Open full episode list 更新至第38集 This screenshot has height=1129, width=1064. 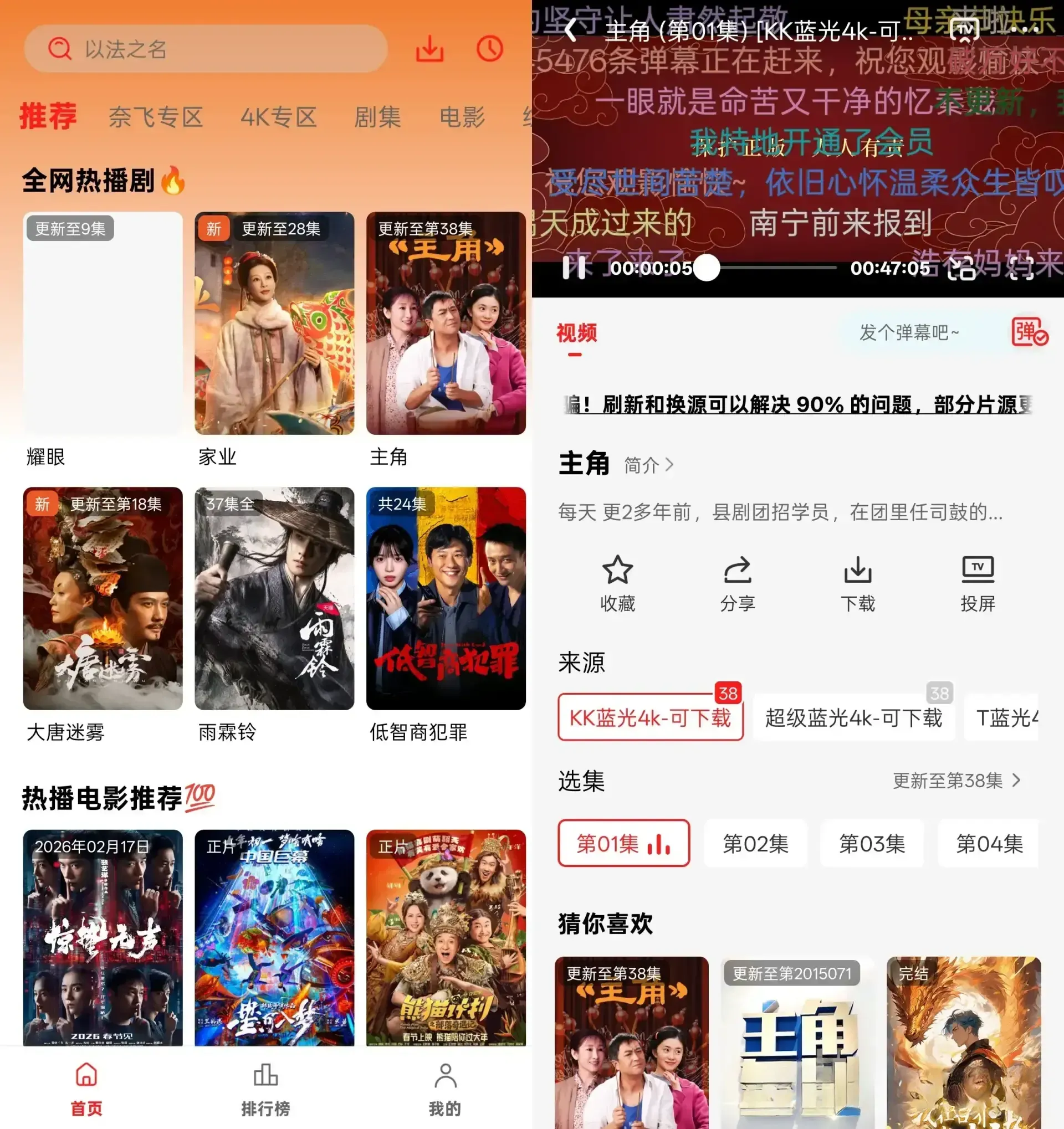point(957,781)
